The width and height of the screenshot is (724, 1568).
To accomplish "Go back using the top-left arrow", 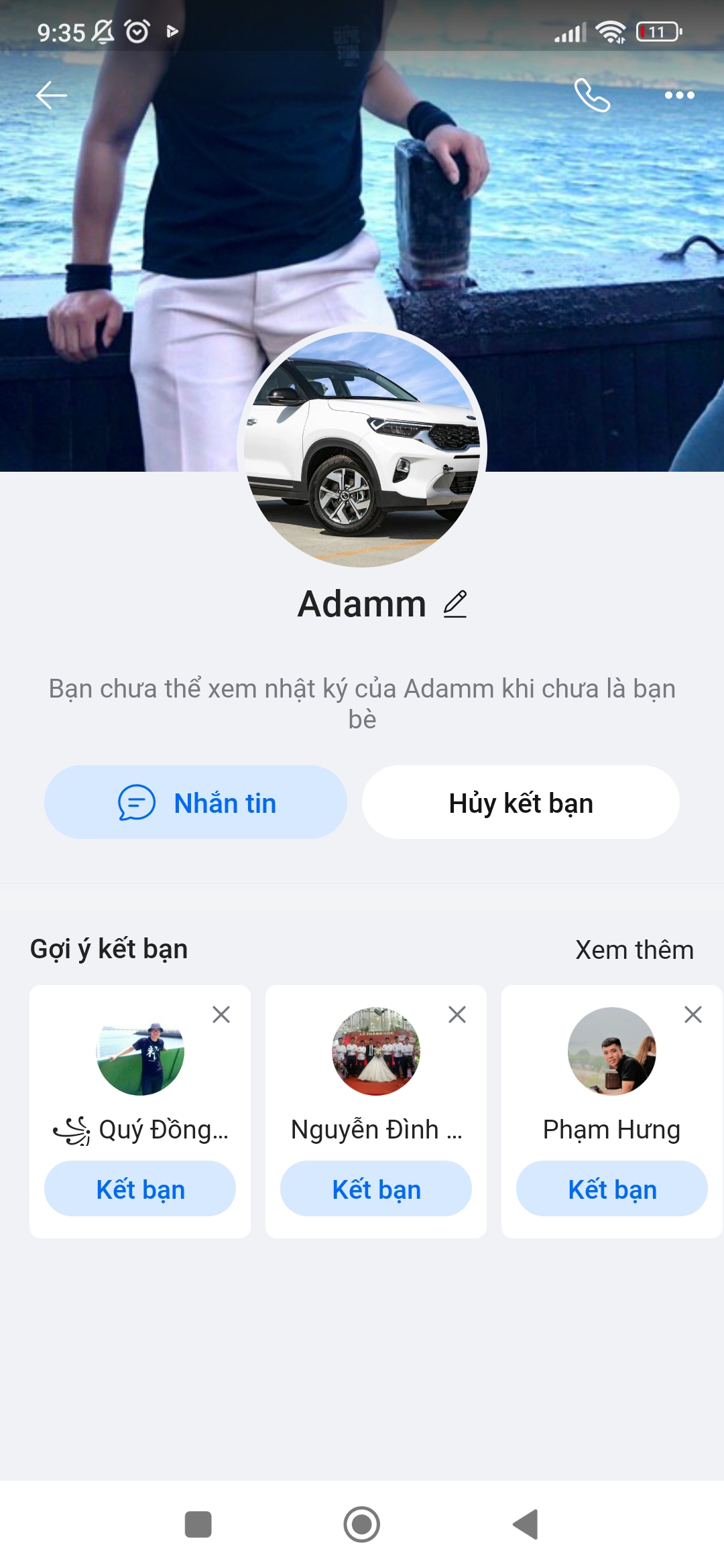I will point(51,95).
